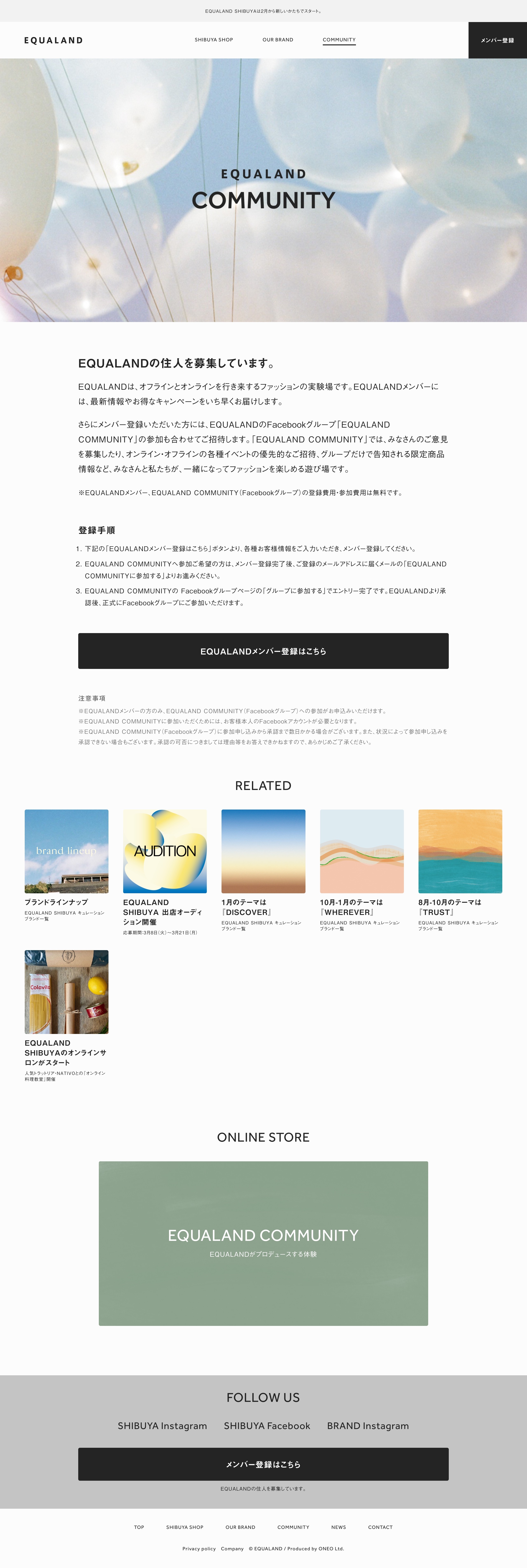Viewport: 527px width, 1568px height.
Task: Go to homepage via EQUALAND header logo
Action: coord(54,40)
